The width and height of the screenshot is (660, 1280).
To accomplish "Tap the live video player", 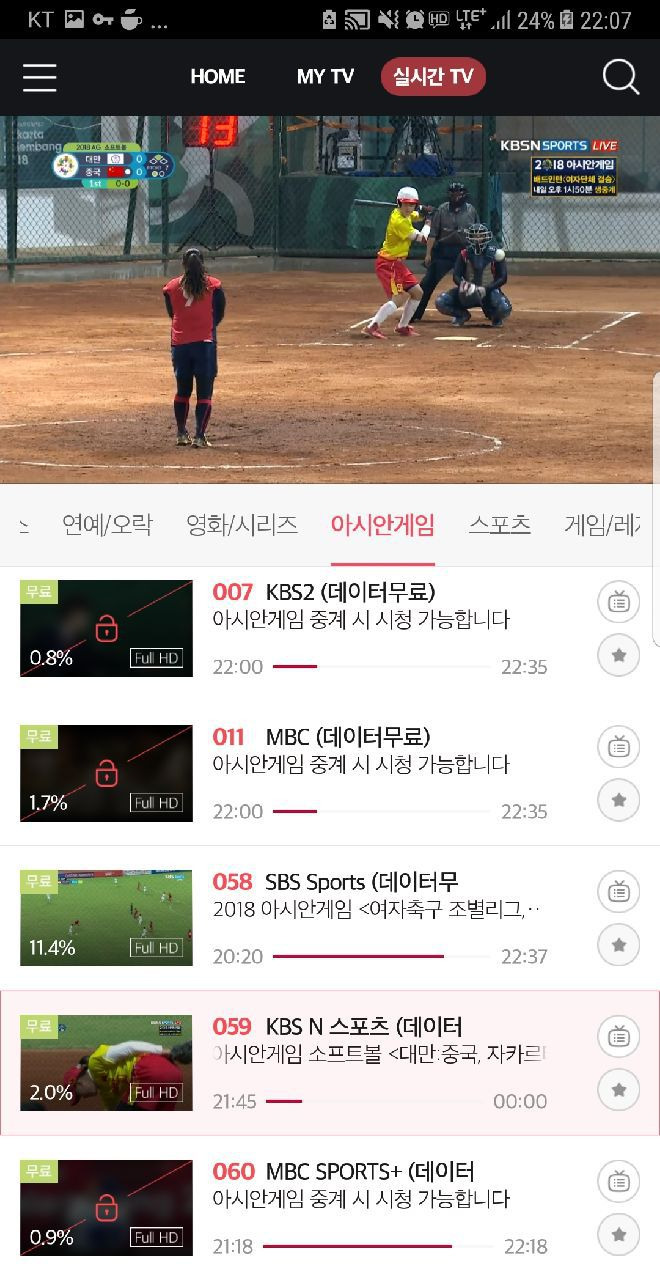I will point(330,299).
